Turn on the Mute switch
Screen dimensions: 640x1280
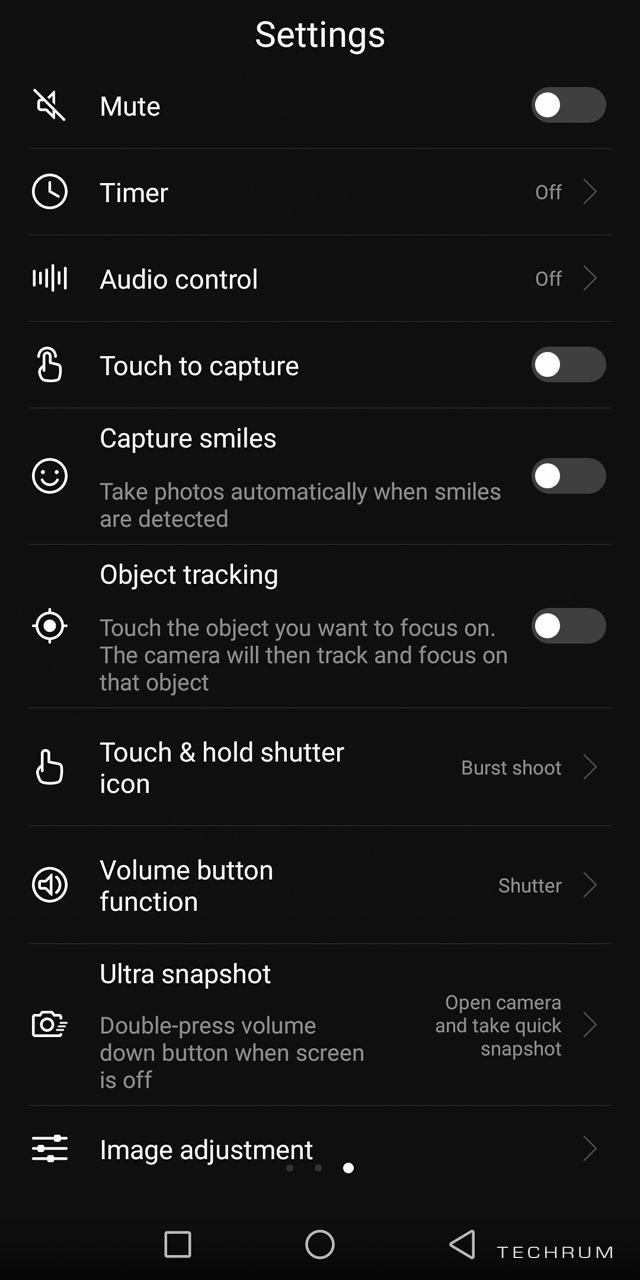(x=568, y=105)
